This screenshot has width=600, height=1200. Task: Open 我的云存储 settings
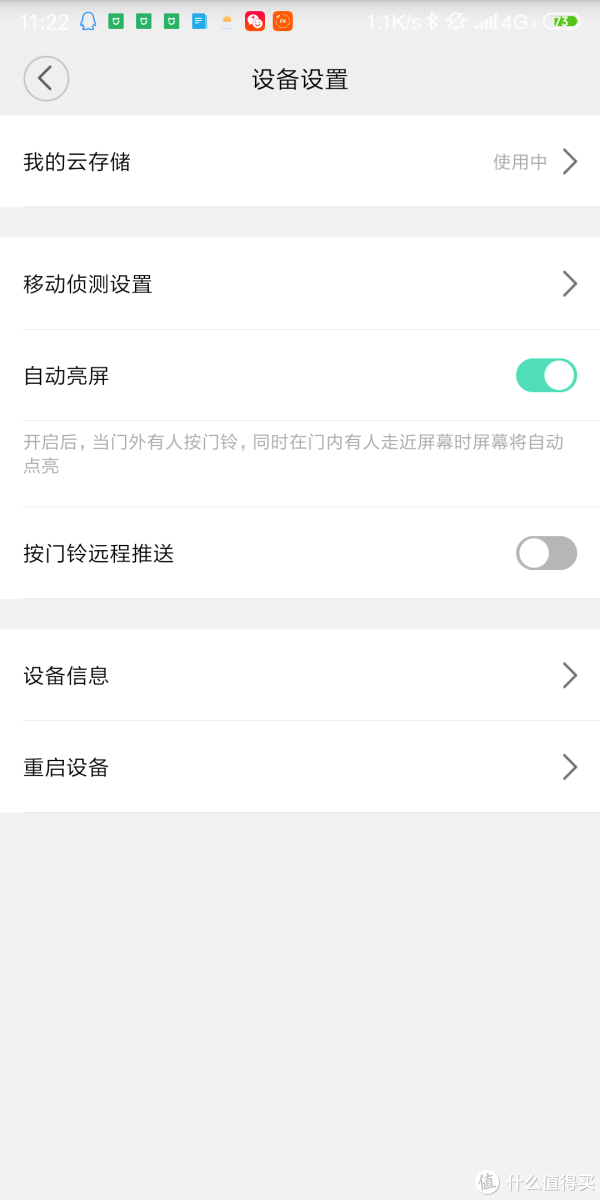300,161
